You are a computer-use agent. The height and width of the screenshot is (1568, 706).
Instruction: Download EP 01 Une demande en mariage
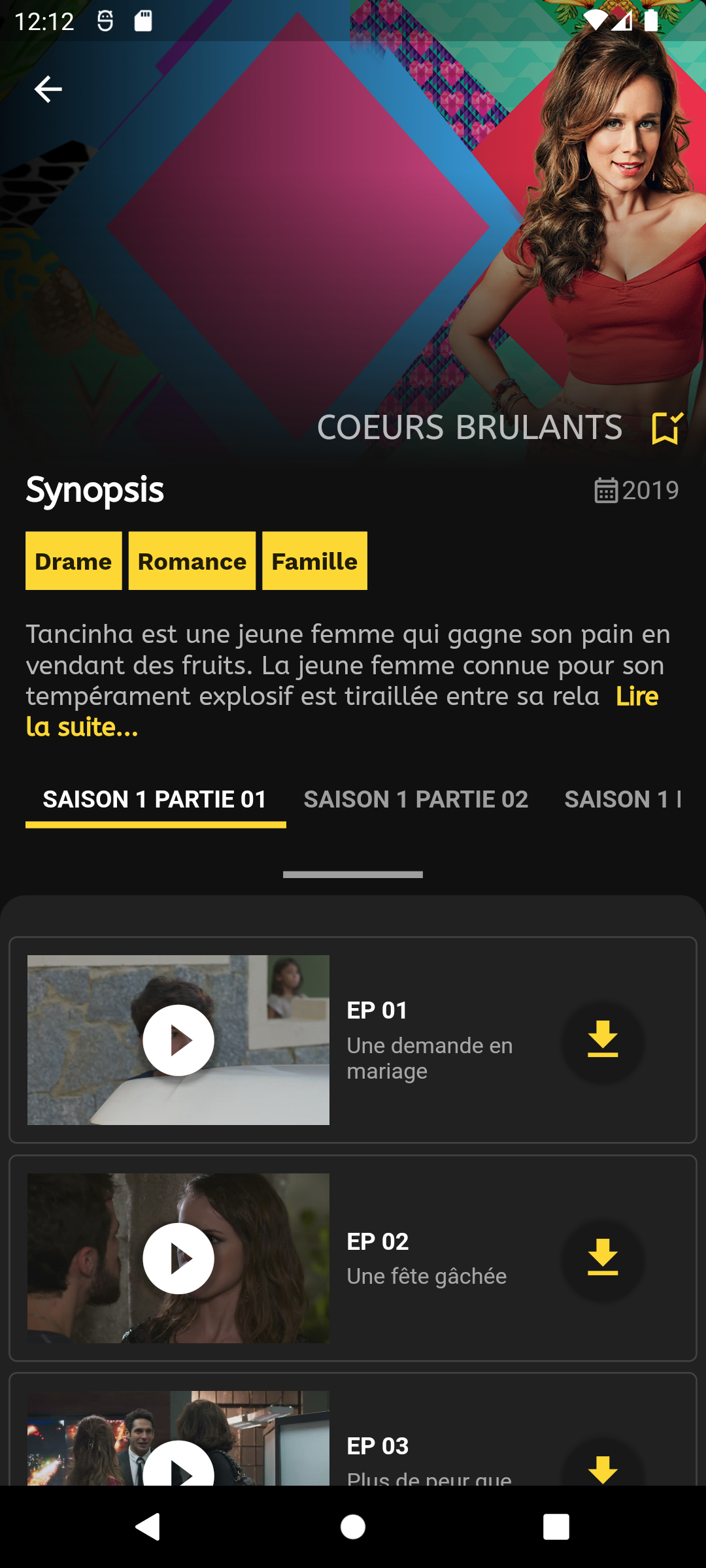pyautogui.click(x=603, y=1040)
